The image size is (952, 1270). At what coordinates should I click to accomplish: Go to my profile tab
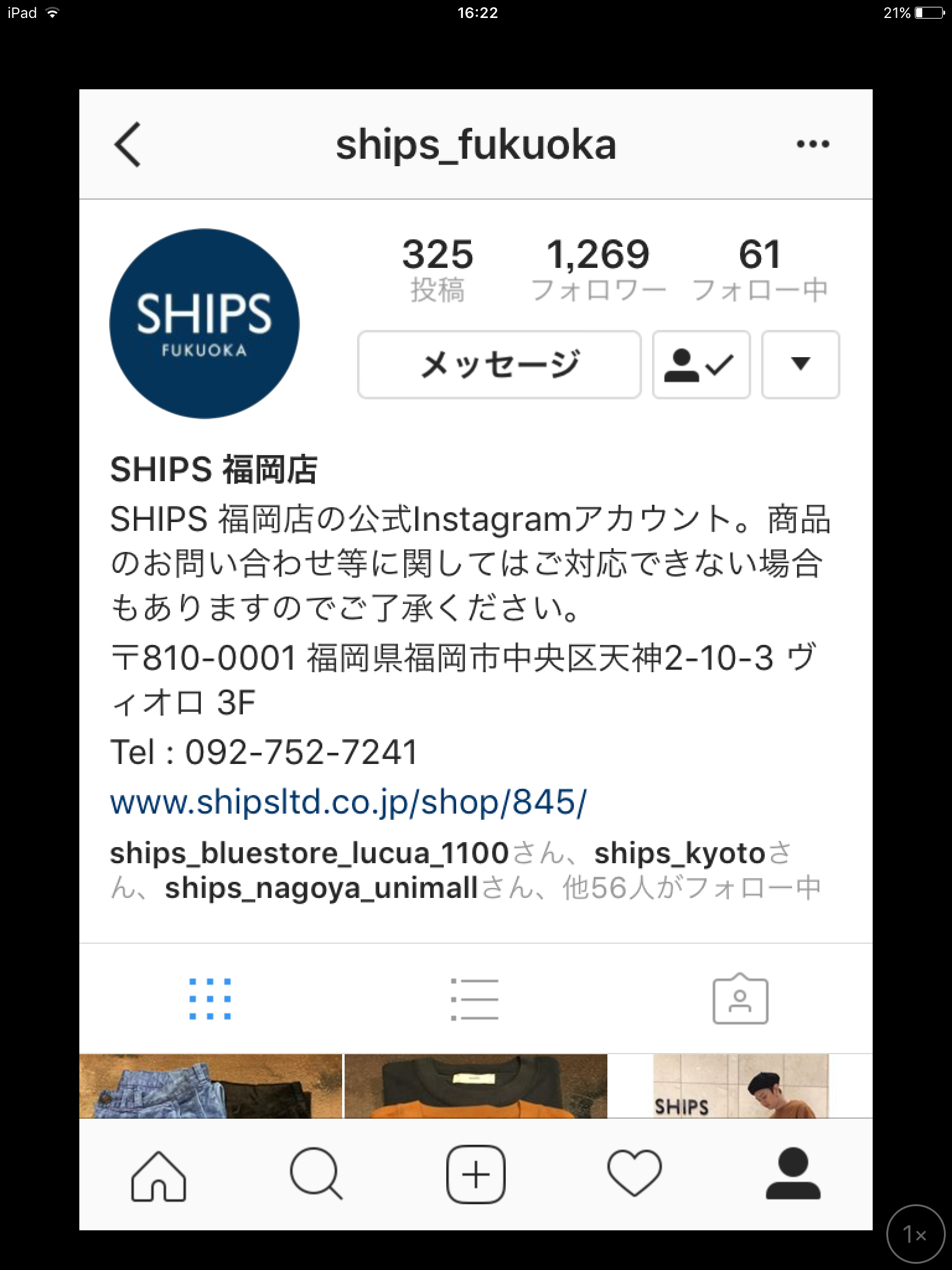coord(793,1176)
